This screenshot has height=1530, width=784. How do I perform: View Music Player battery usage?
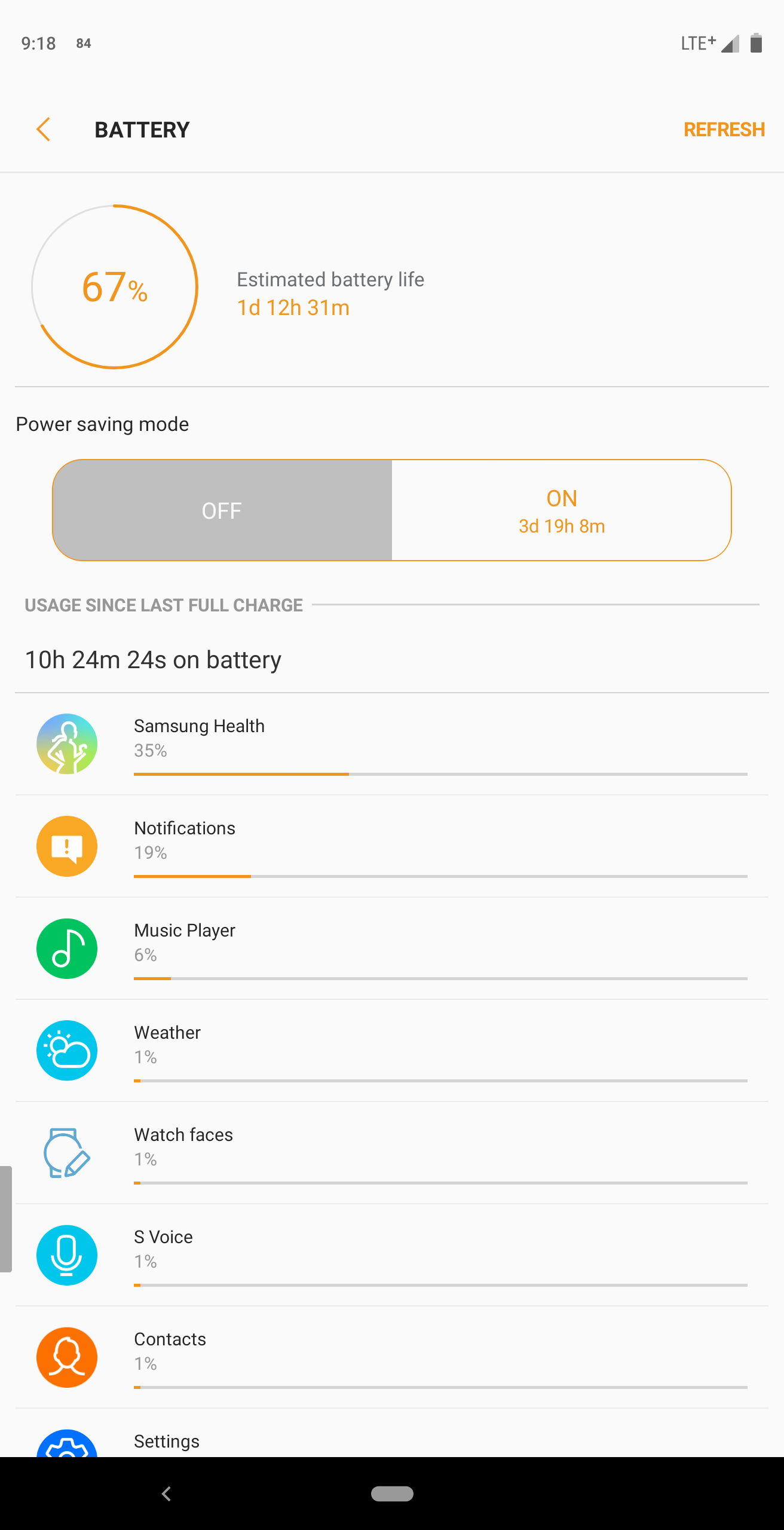[x=391, y=948]
